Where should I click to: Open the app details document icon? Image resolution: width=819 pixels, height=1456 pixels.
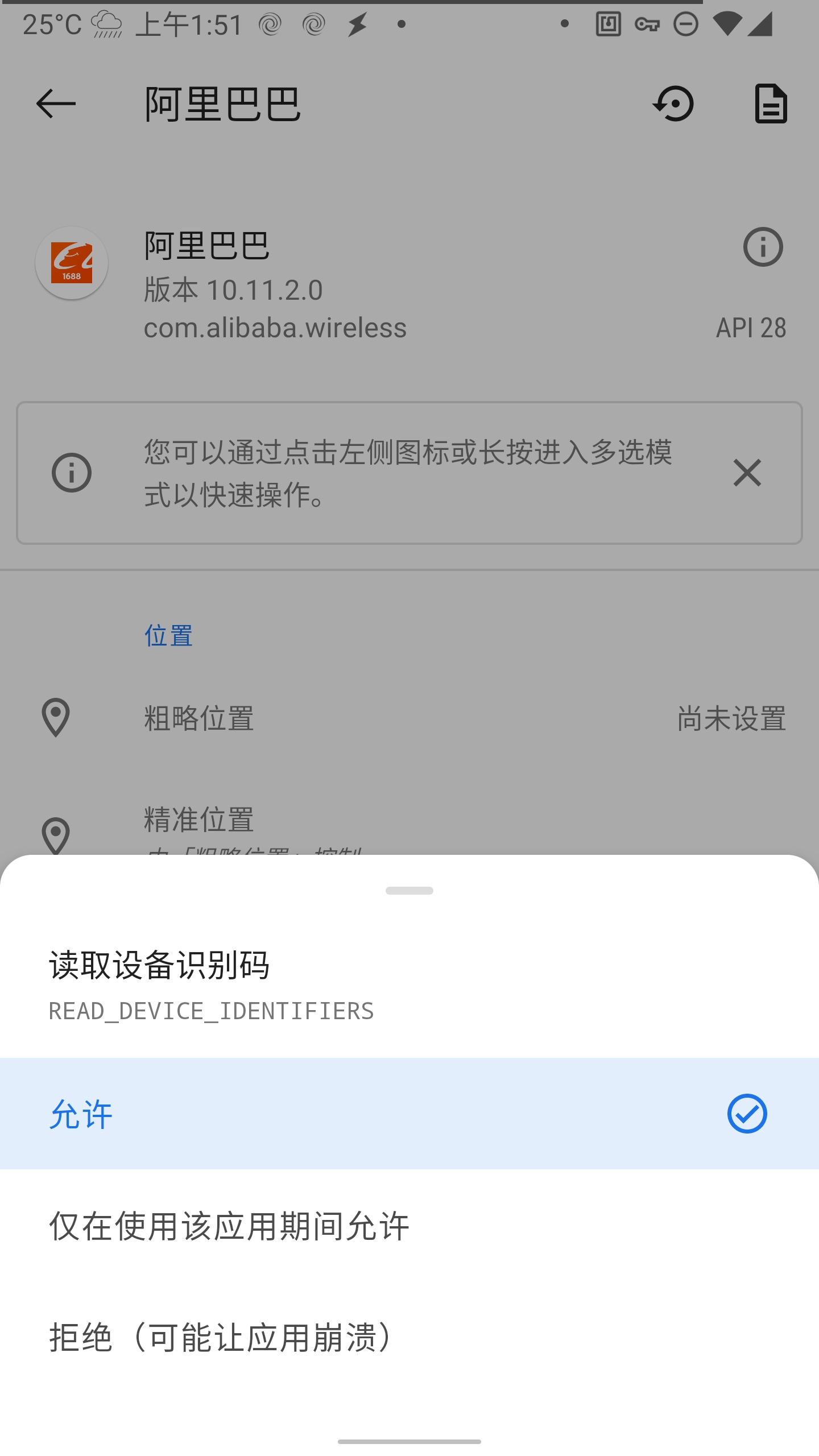pyautogui.click(x=771, y=104)
